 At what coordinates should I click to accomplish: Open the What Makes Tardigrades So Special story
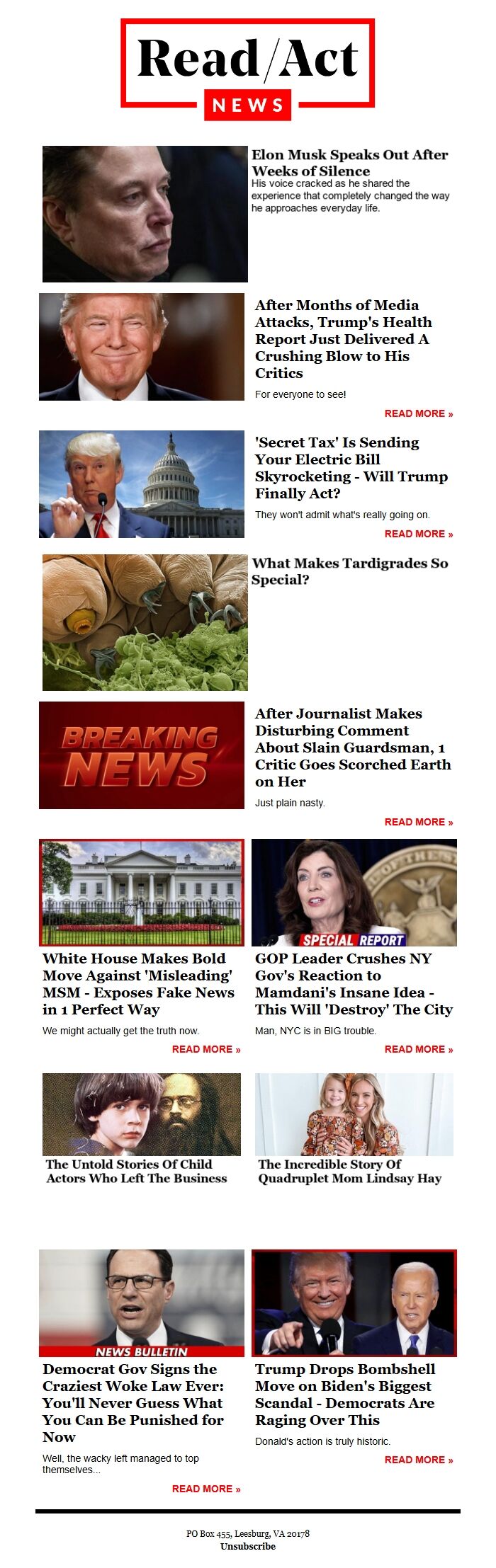(349, 571)
